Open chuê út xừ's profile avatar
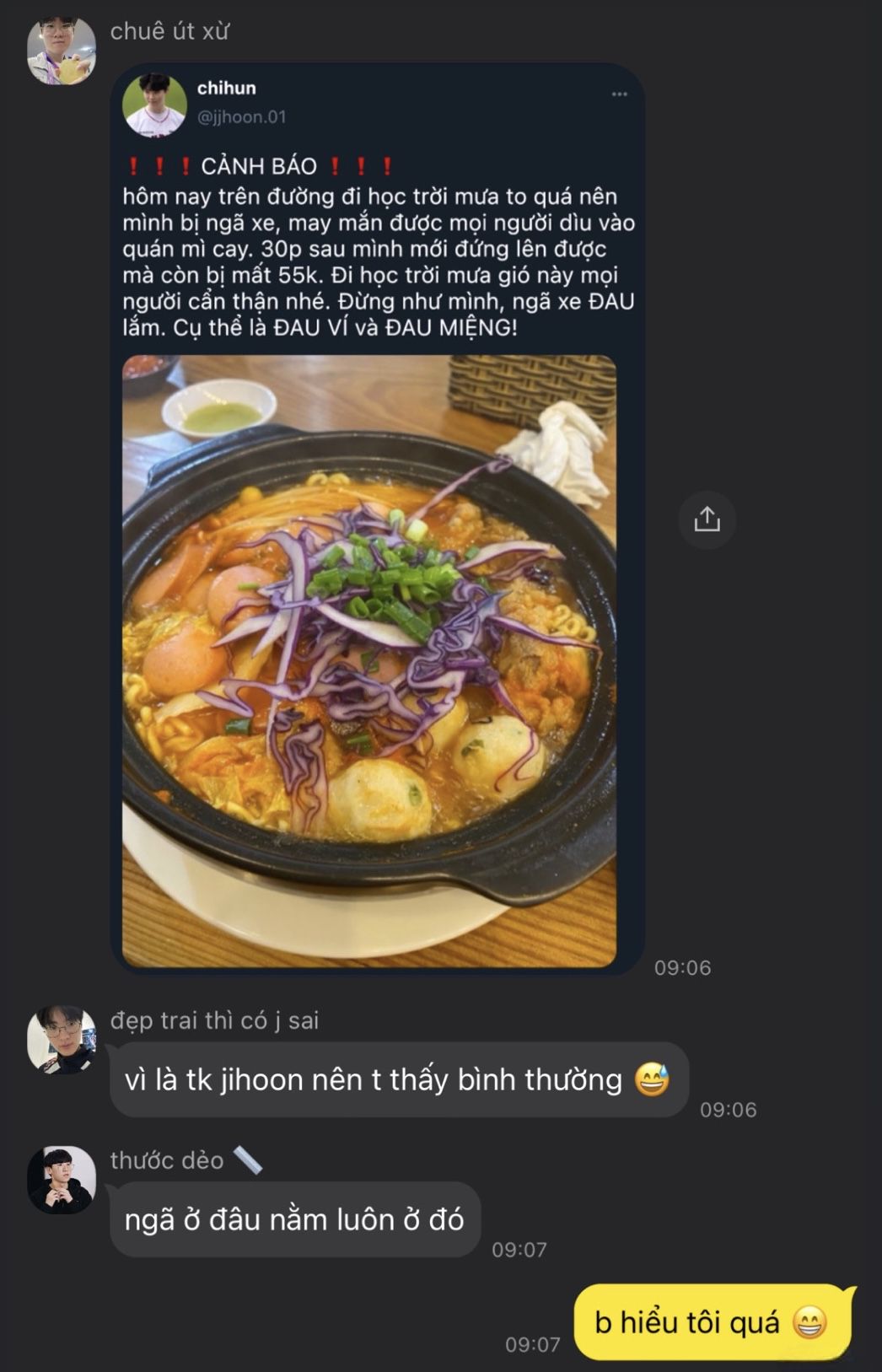Screen dimensions: 882x1372 pyautogui.click(x=62, y=51)
